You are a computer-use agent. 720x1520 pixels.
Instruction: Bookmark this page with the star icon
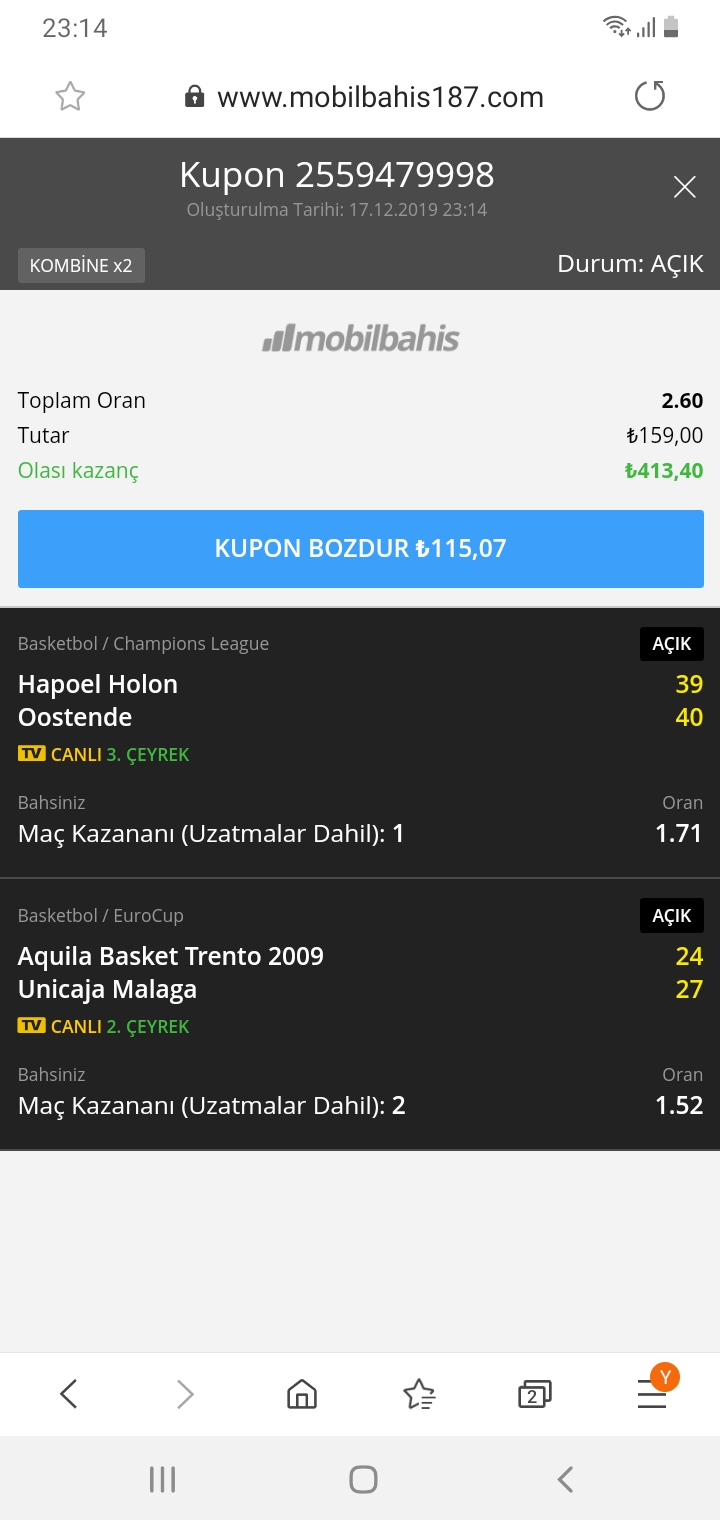(70, 97)
